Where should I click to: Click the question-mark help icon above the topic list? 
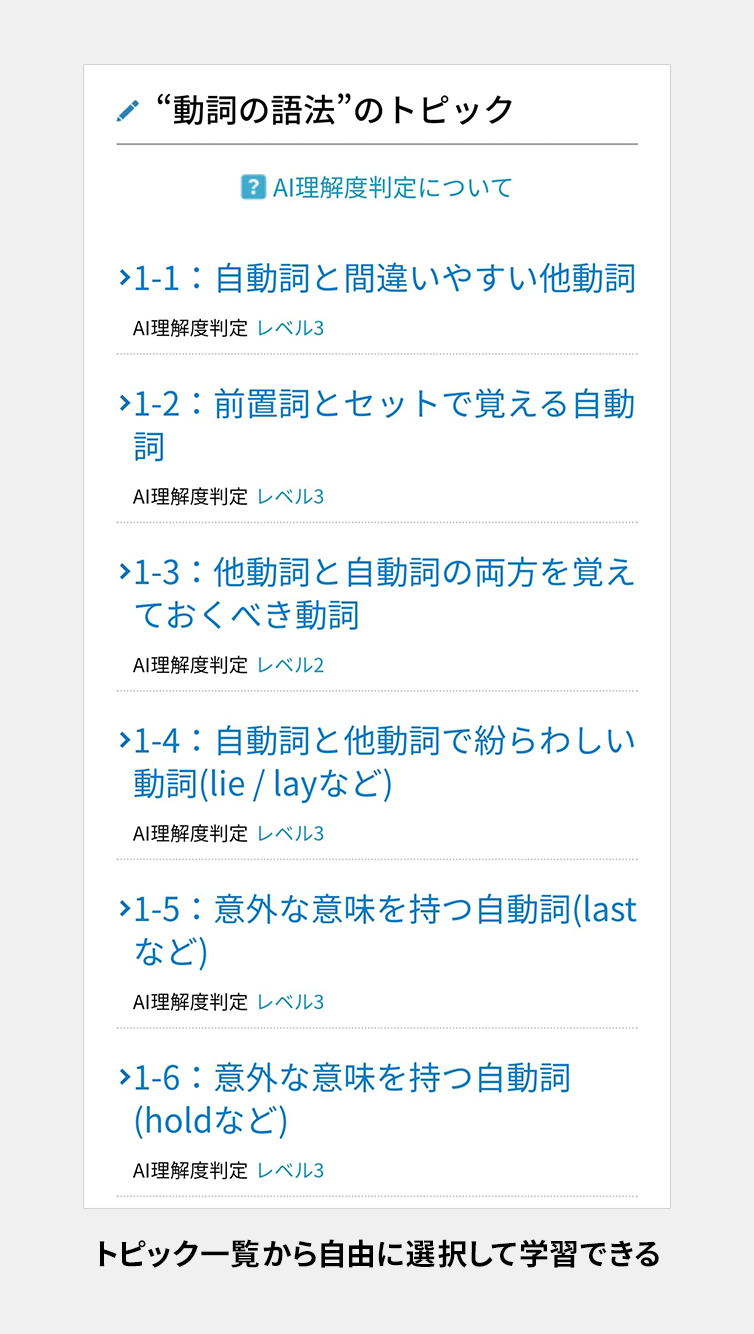[251, 186]
